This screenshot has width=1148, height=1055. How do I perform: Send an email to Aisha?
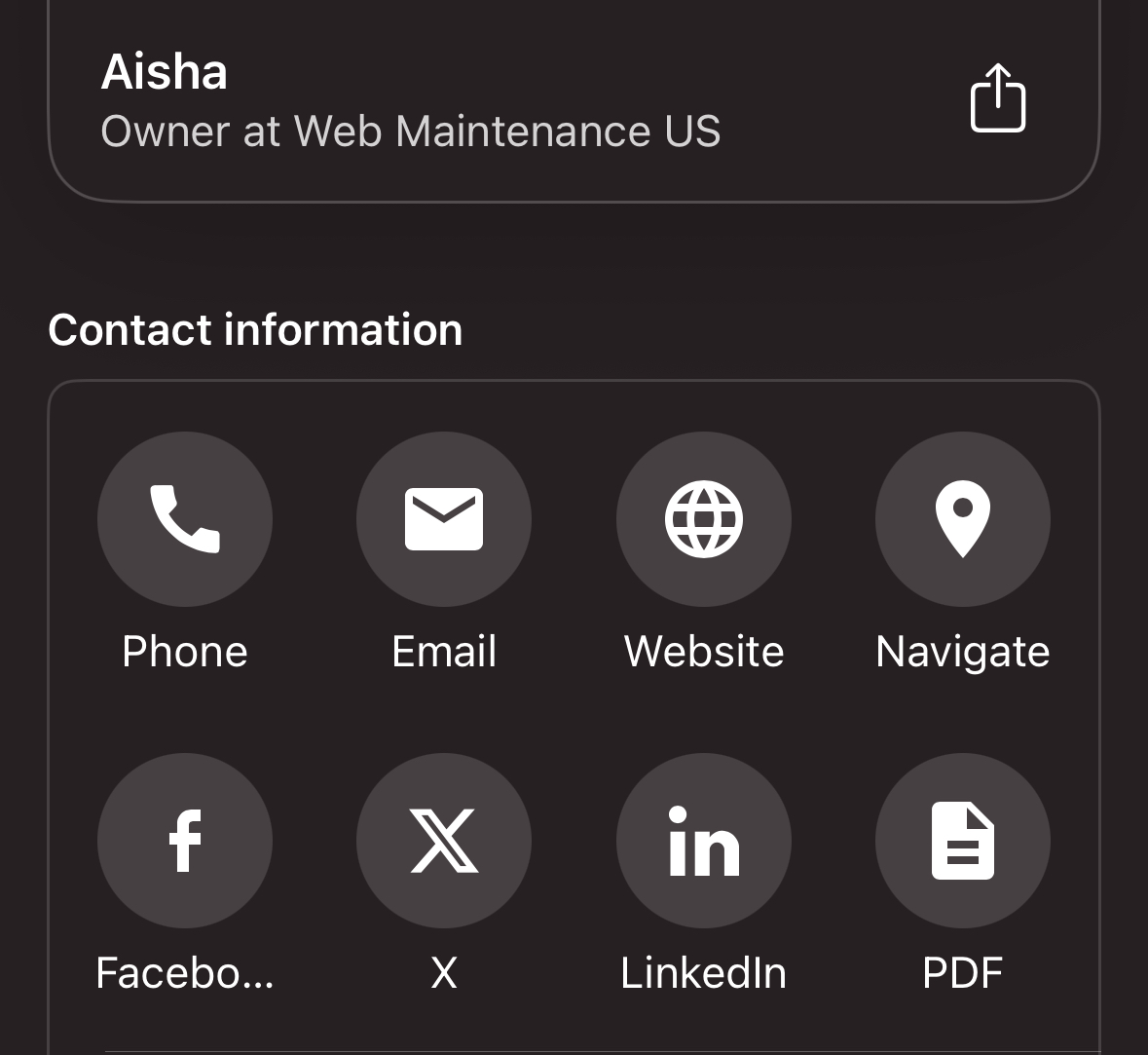click(444, 519)
